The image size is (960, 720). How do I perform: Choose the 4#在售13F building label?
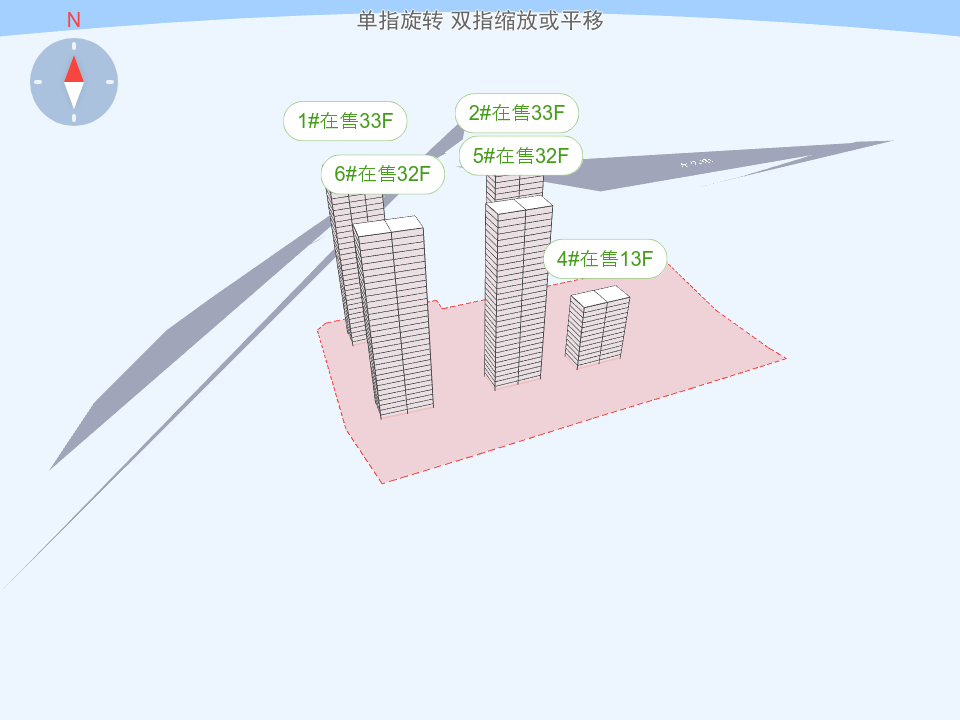604,259
